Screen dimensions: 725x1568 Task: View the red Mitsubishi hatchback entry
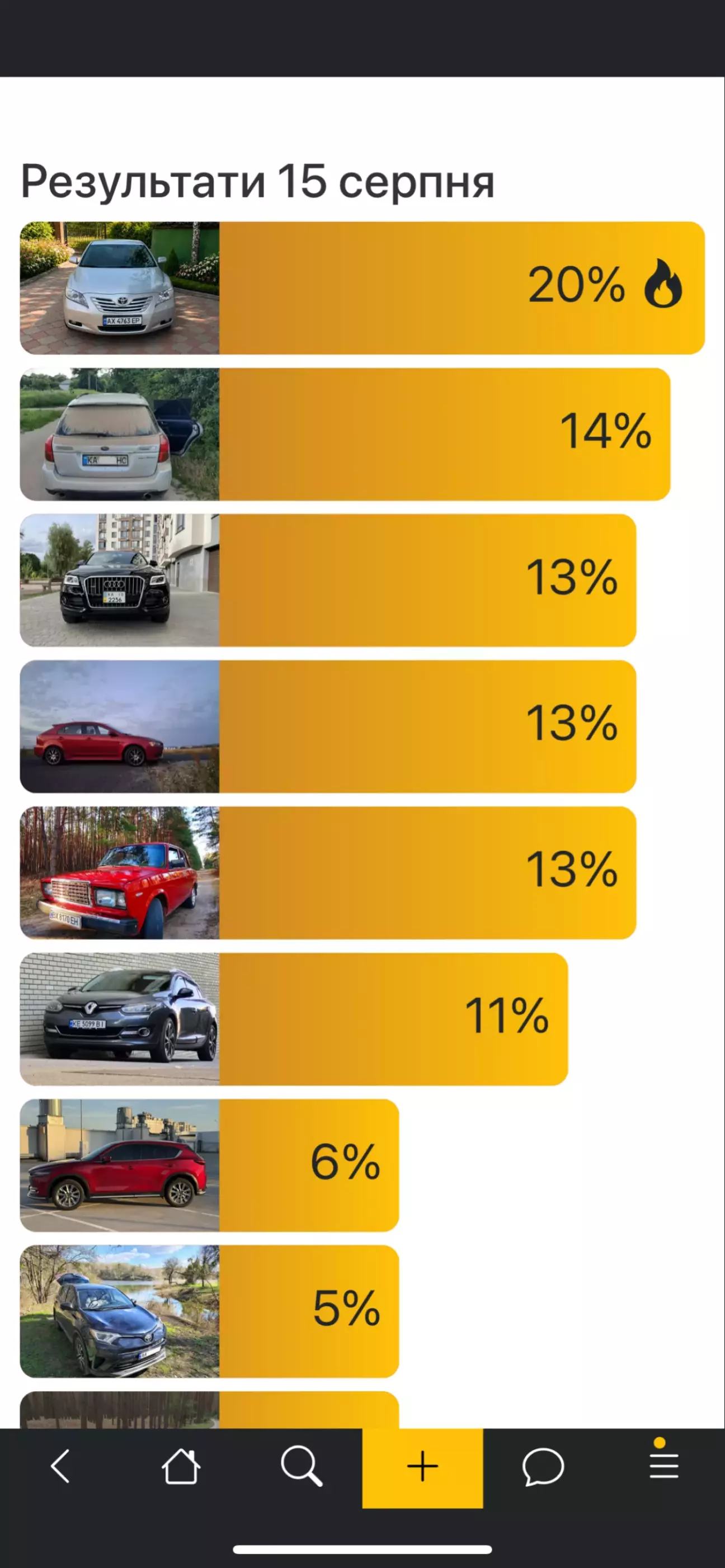coord(328,726)
